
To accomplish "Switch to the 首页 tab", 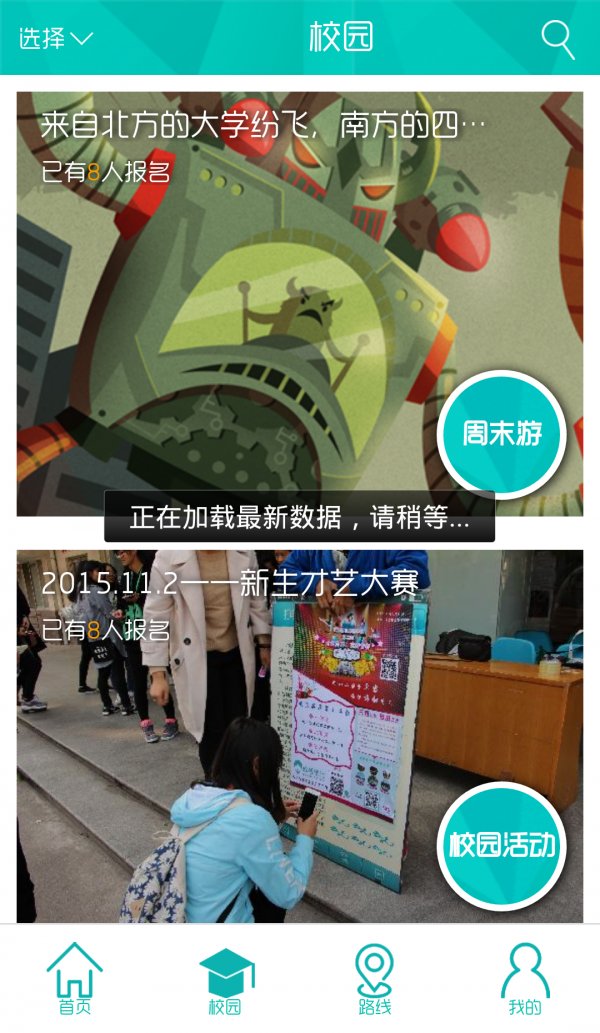I will (x=74, y=978).
